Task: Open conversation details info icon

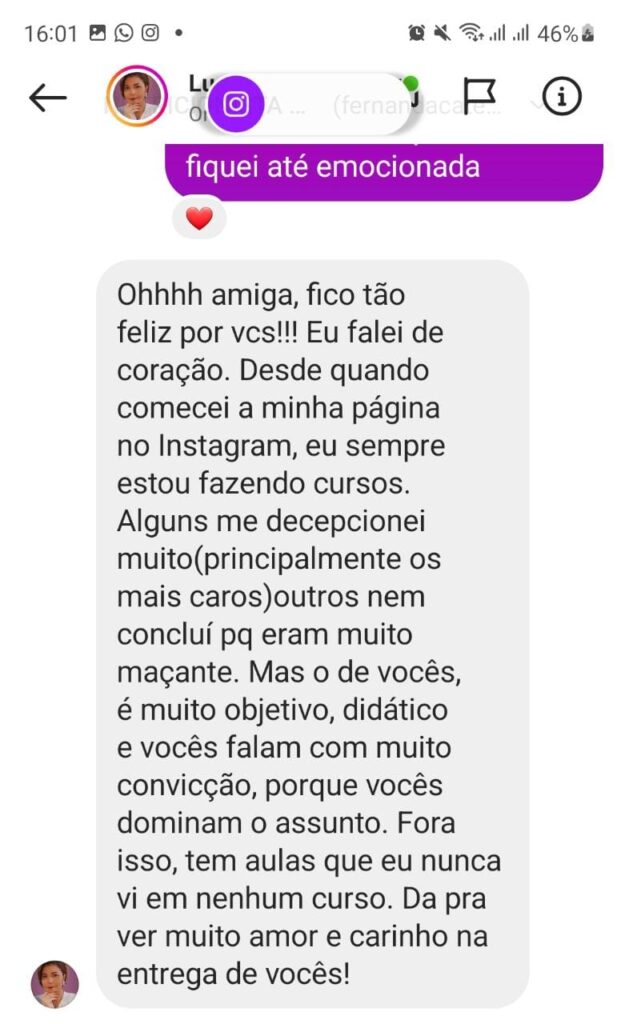Action: click(x=562, y=96)
